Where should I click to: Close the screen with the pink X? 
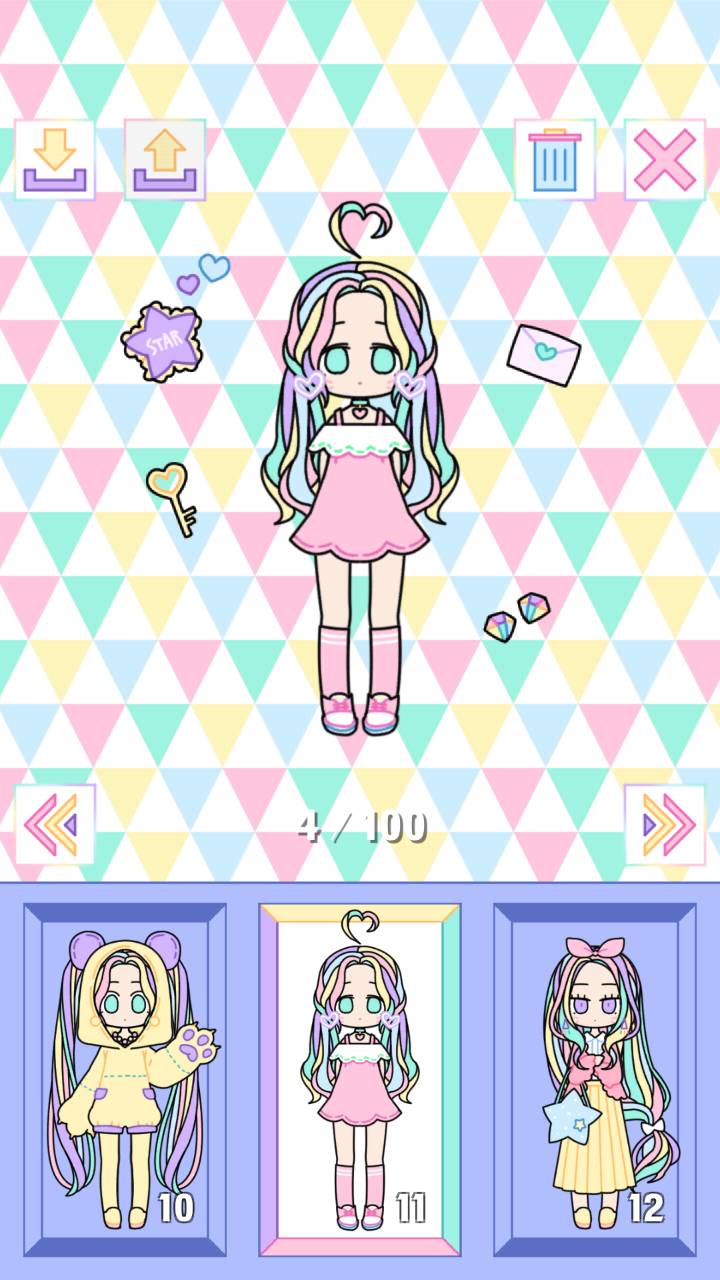click(x=665, y=160)
